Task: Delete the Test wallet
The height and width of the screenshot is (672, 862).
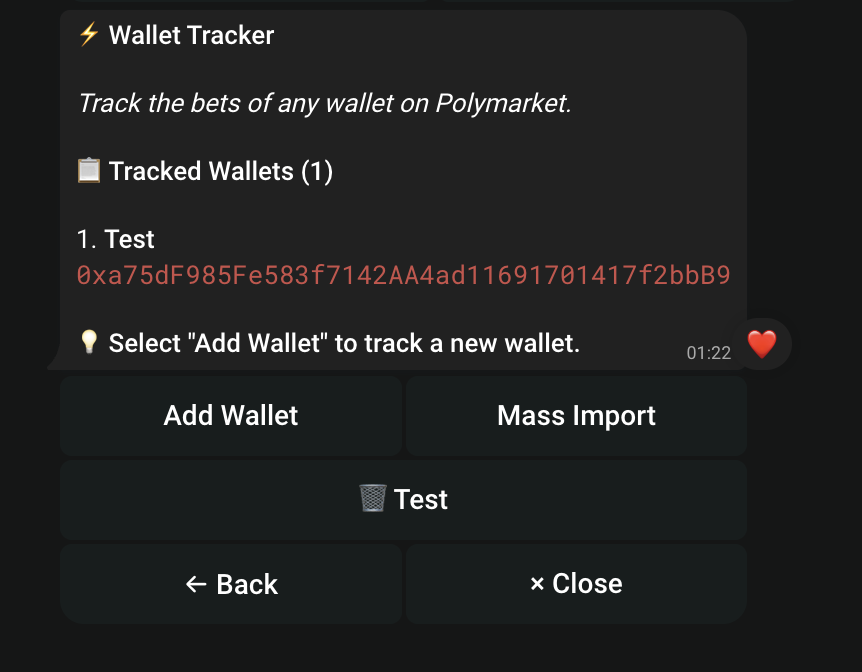Action: 403,500
